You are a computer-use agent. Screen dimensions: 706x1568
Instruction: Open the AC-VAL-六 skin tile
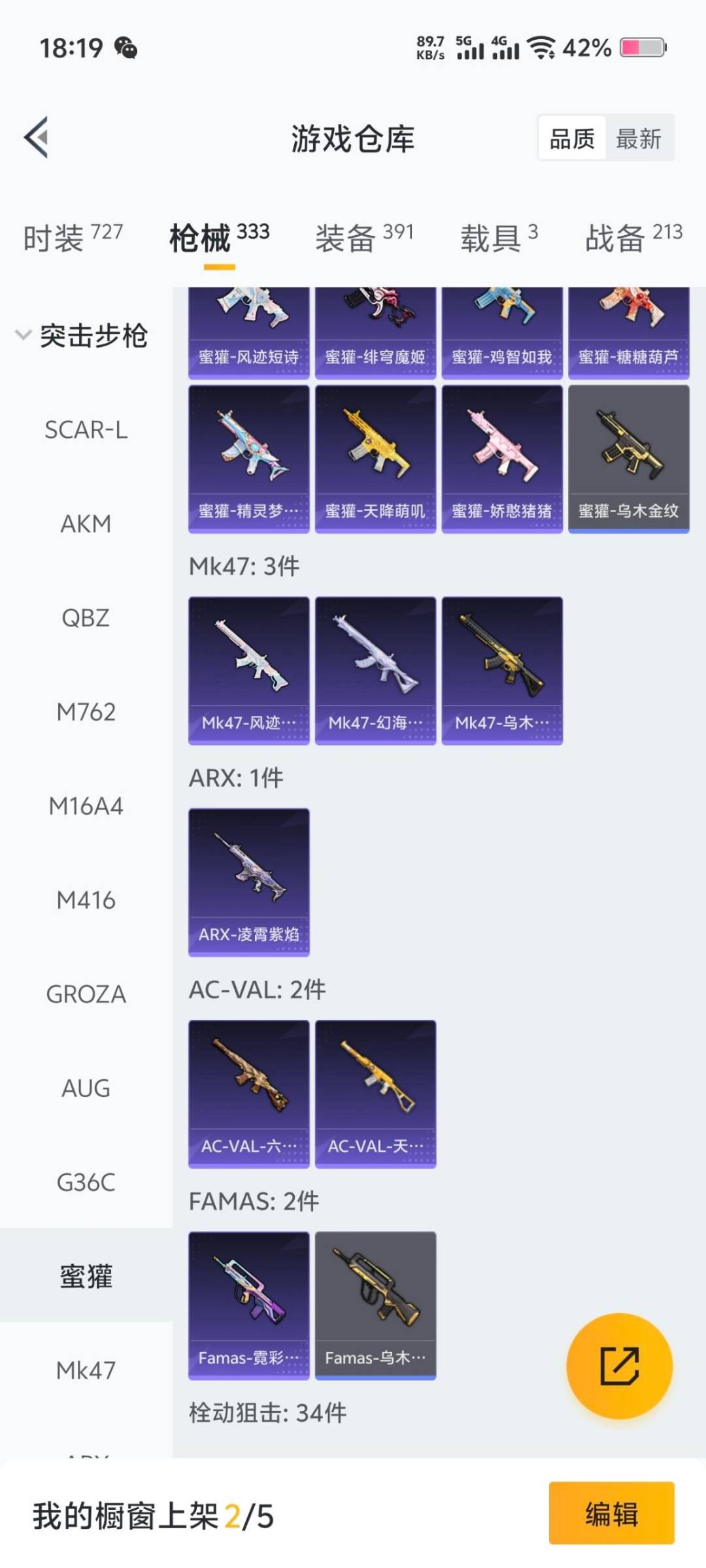coord(248,1094)
